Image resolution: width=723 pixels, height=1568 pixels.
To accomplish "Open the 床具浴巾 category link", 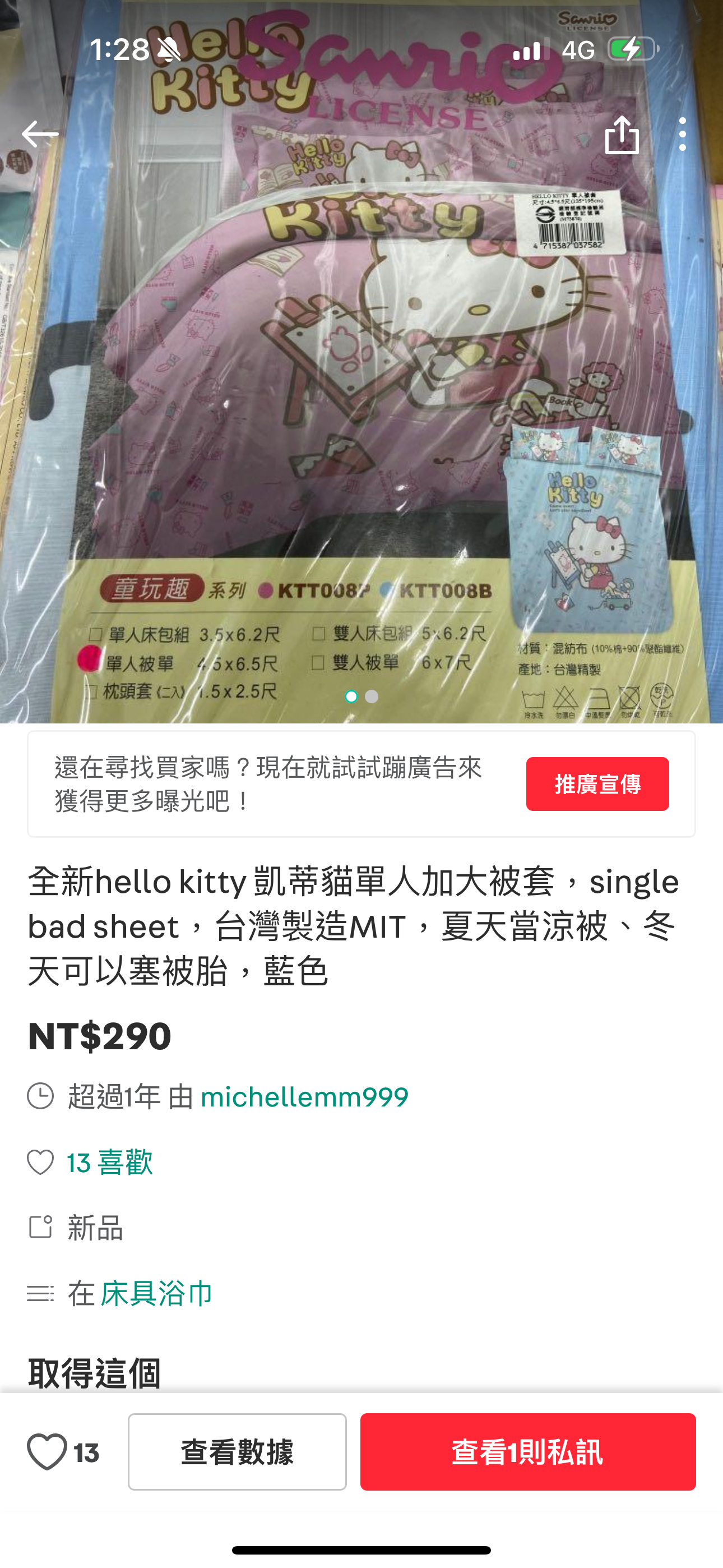I will click(156, 1293).
